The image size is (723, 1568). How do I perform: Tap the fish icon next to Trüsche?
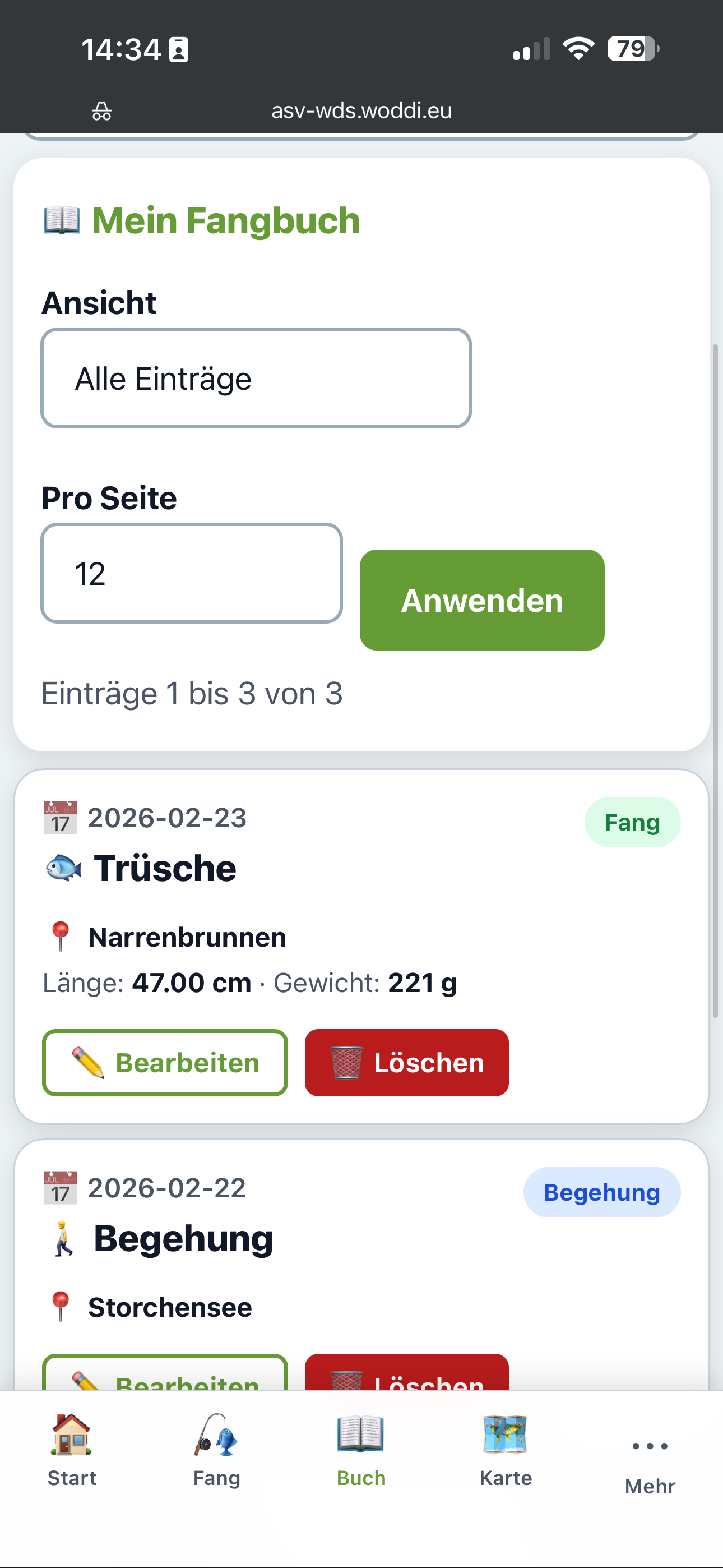coord(63,868)
